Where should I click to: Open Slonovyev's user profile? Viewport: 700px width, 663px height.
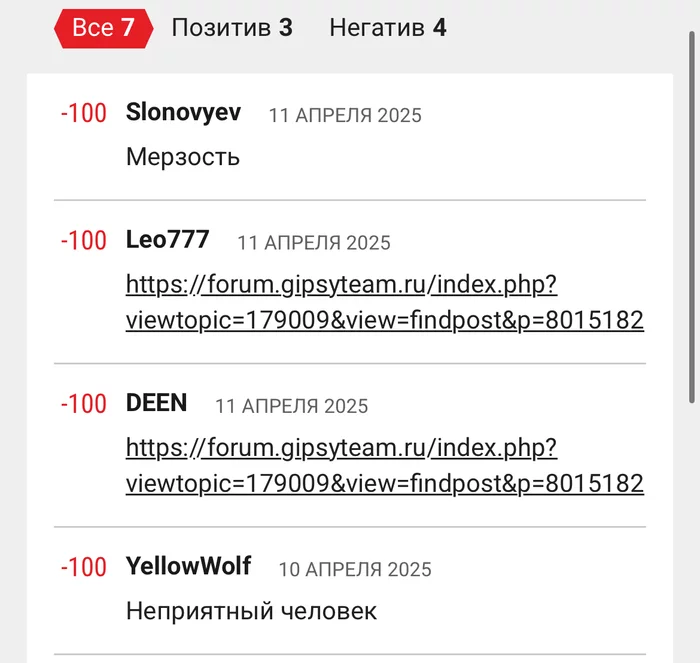183,113
